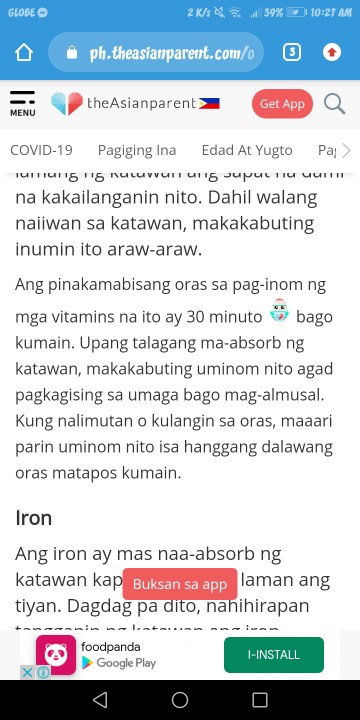Open theAsianparent logo home link
The image size is (360, 720).
(x=135, y=103)
